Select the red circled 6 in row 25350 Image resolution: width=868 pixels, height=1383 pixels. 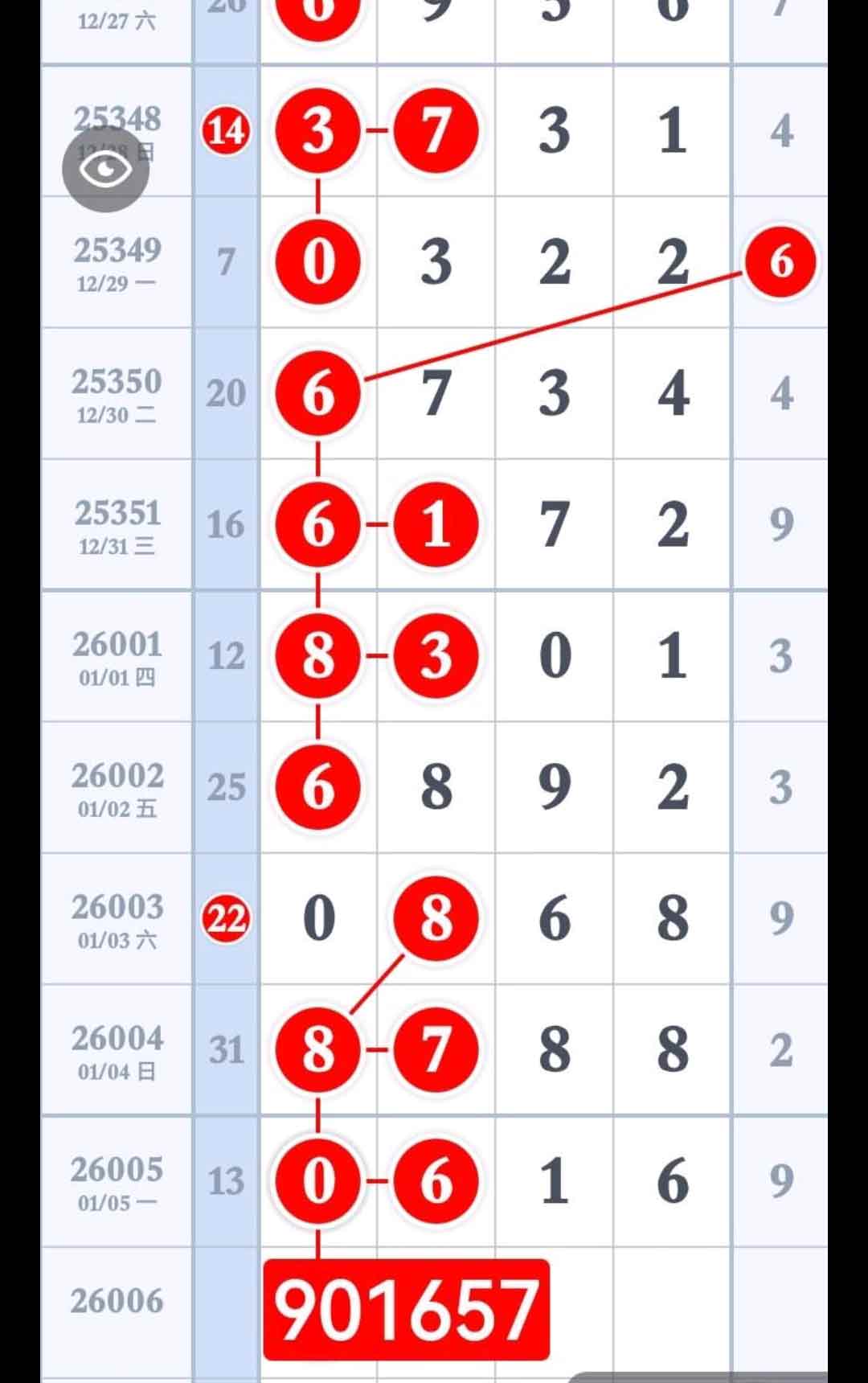pyautogui.click(x=318, y=393)
